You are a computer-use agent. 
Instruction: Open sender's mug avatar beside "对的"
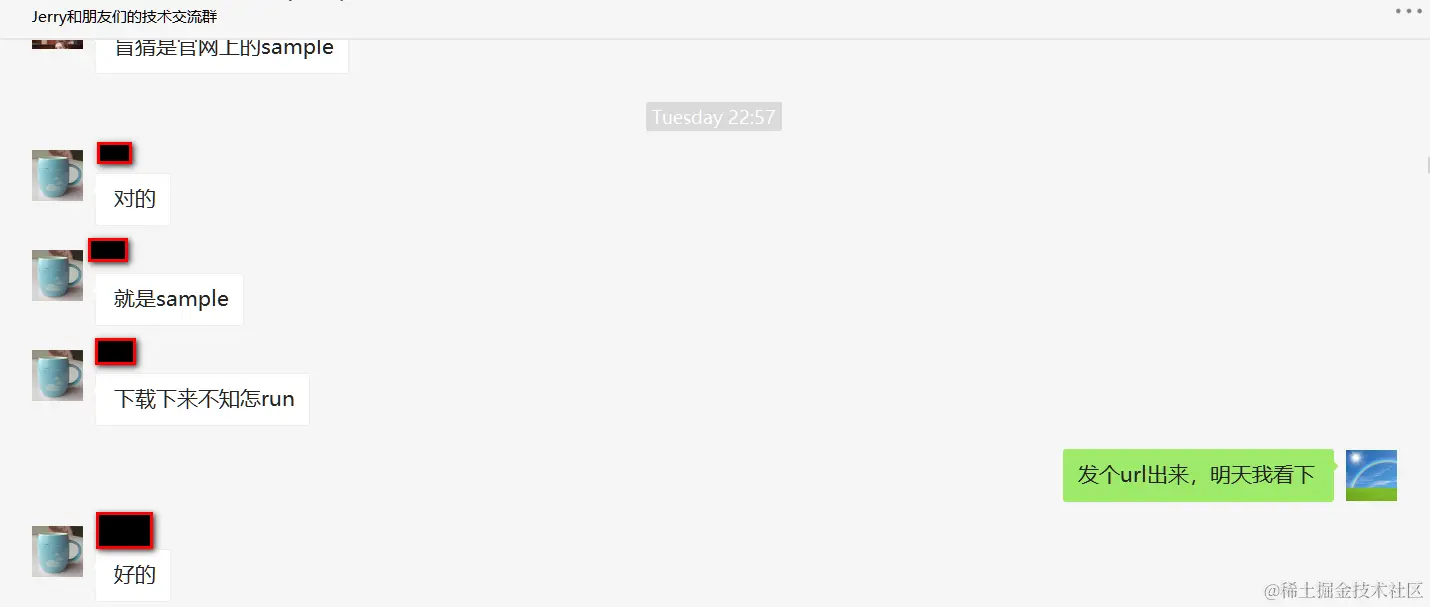(x=57, y=175)
